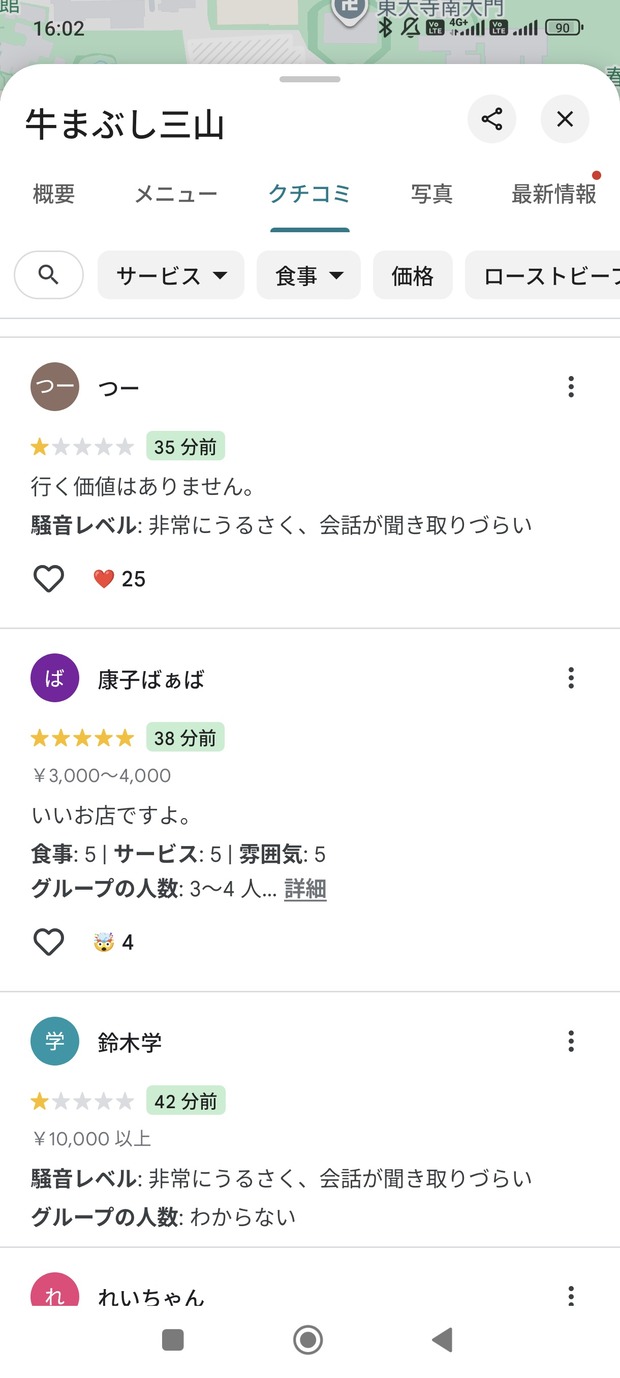The image size is (620, 1378).
Task: Like つー's review with the heart
Action: coord(49,578)
